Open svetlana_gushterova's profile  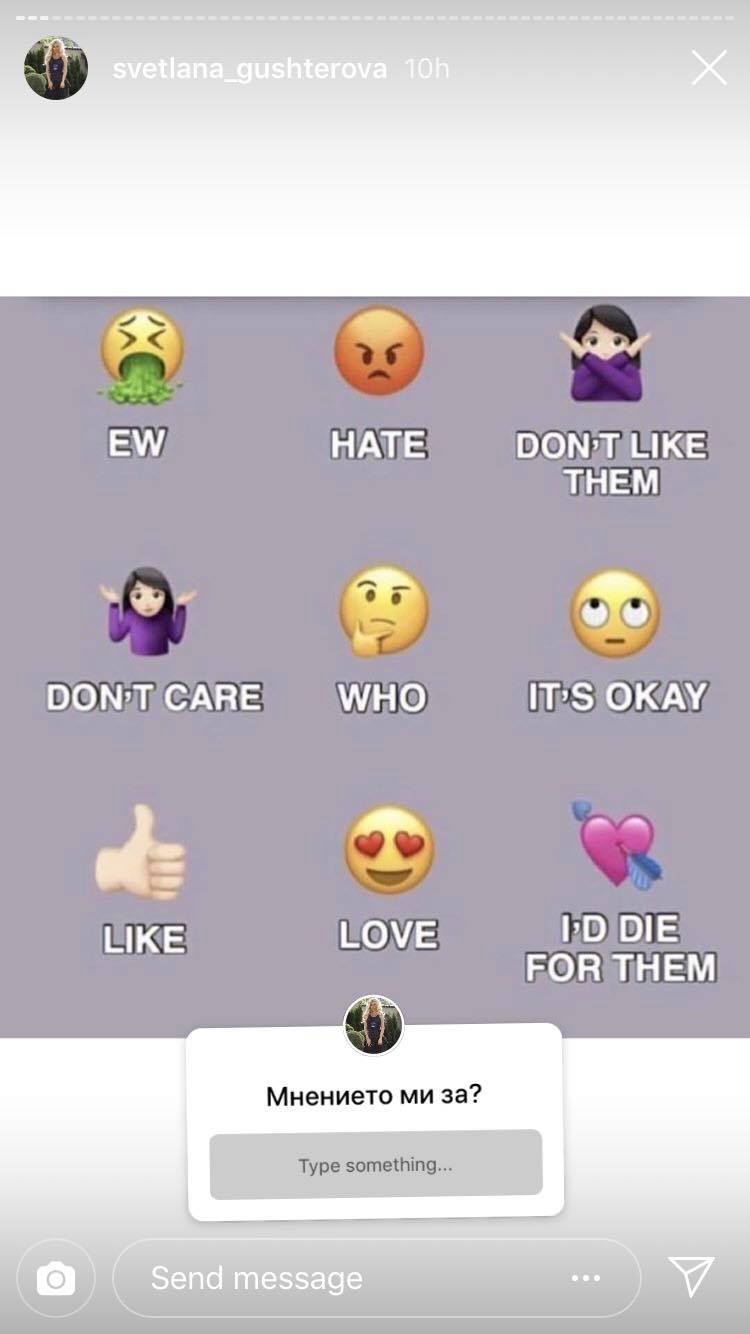(x=249, y=69)
